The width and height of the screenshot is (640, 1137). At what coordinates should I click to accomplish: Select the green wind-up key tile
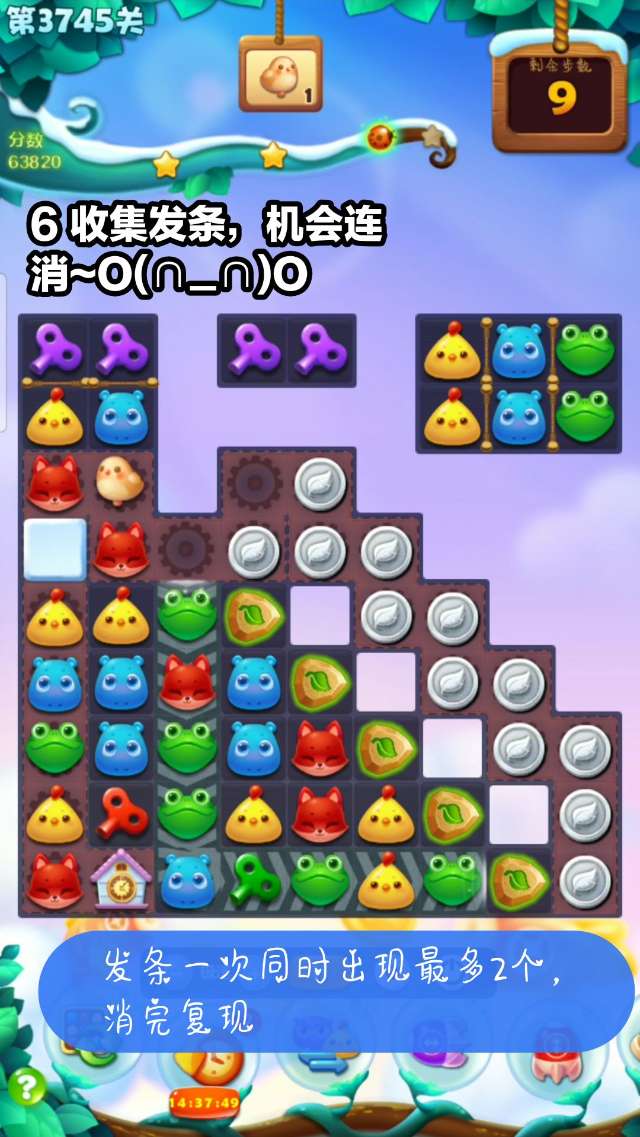(x=254, y=880)
